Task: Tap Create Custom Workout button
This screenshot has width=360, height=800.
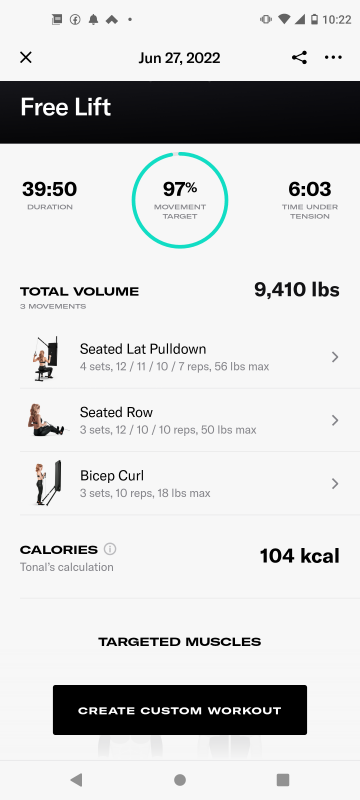Action: click(180, 710)
